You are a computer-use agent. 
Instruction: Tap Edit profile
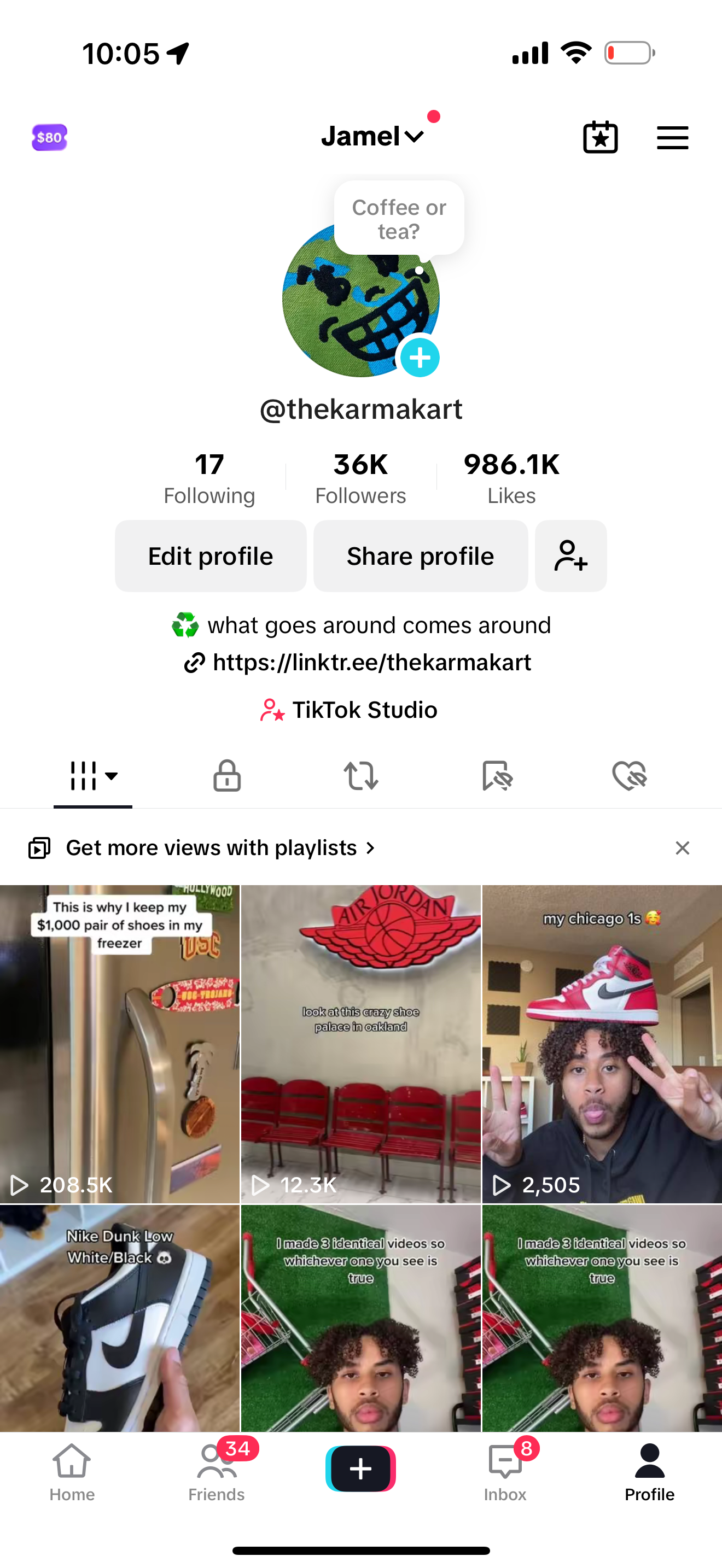click(211, 555)
